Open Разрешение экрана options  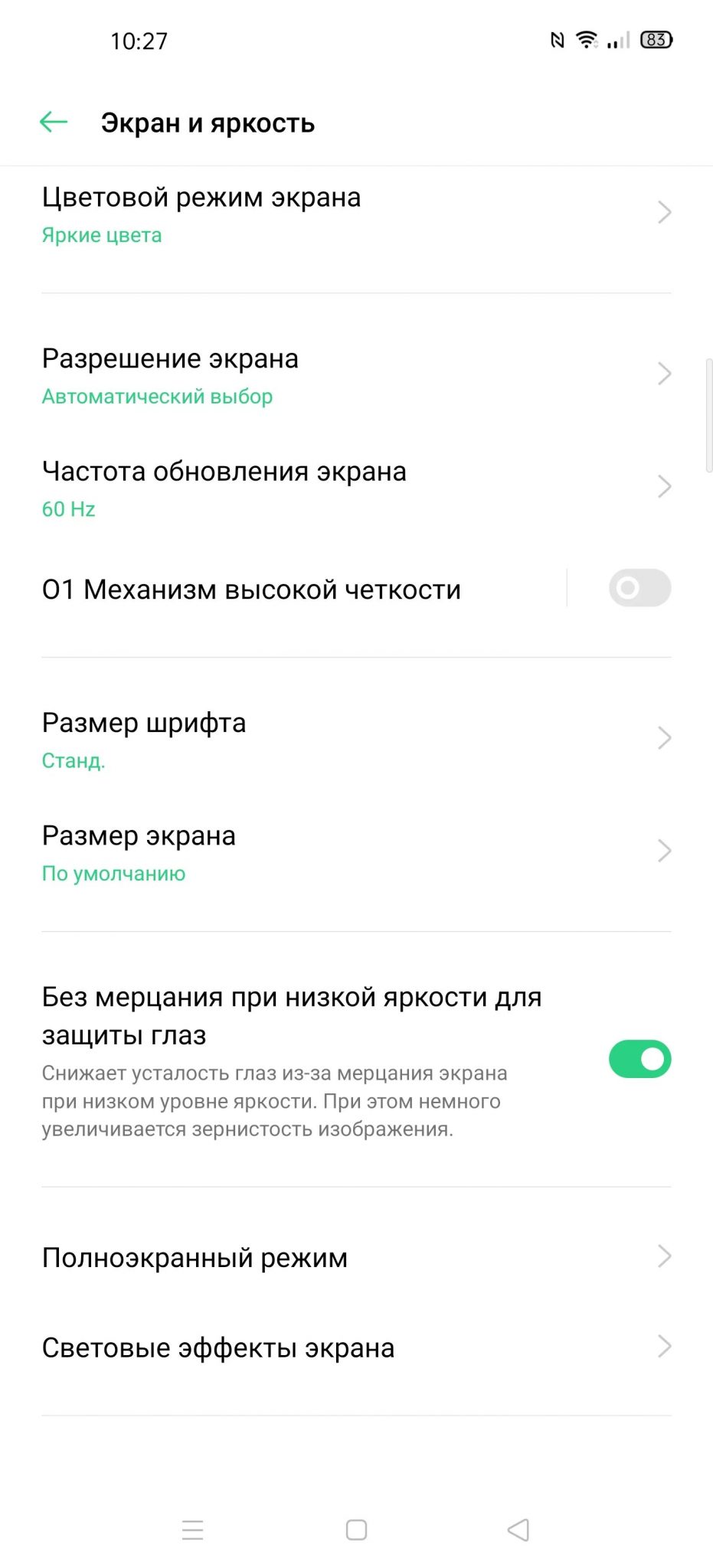356,375
